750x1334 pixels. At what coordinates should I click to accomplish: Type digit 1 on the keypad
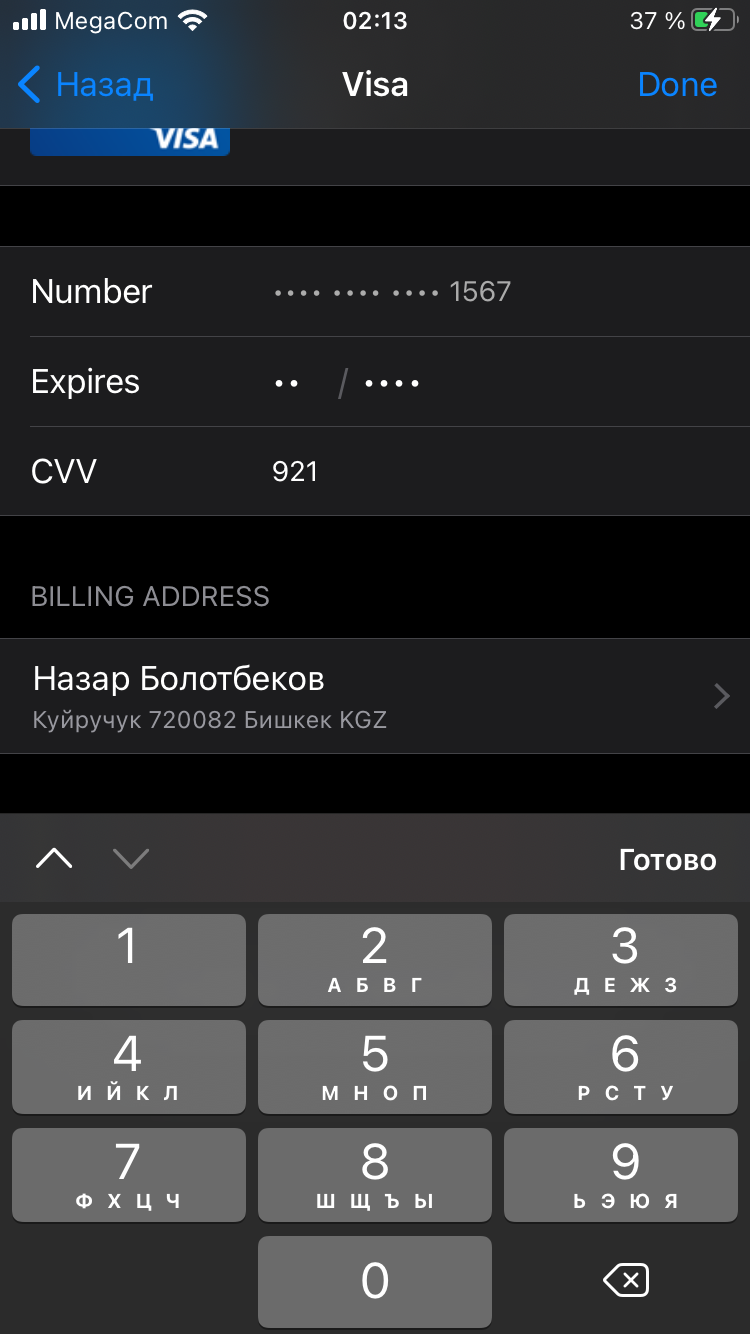[128, 959]
